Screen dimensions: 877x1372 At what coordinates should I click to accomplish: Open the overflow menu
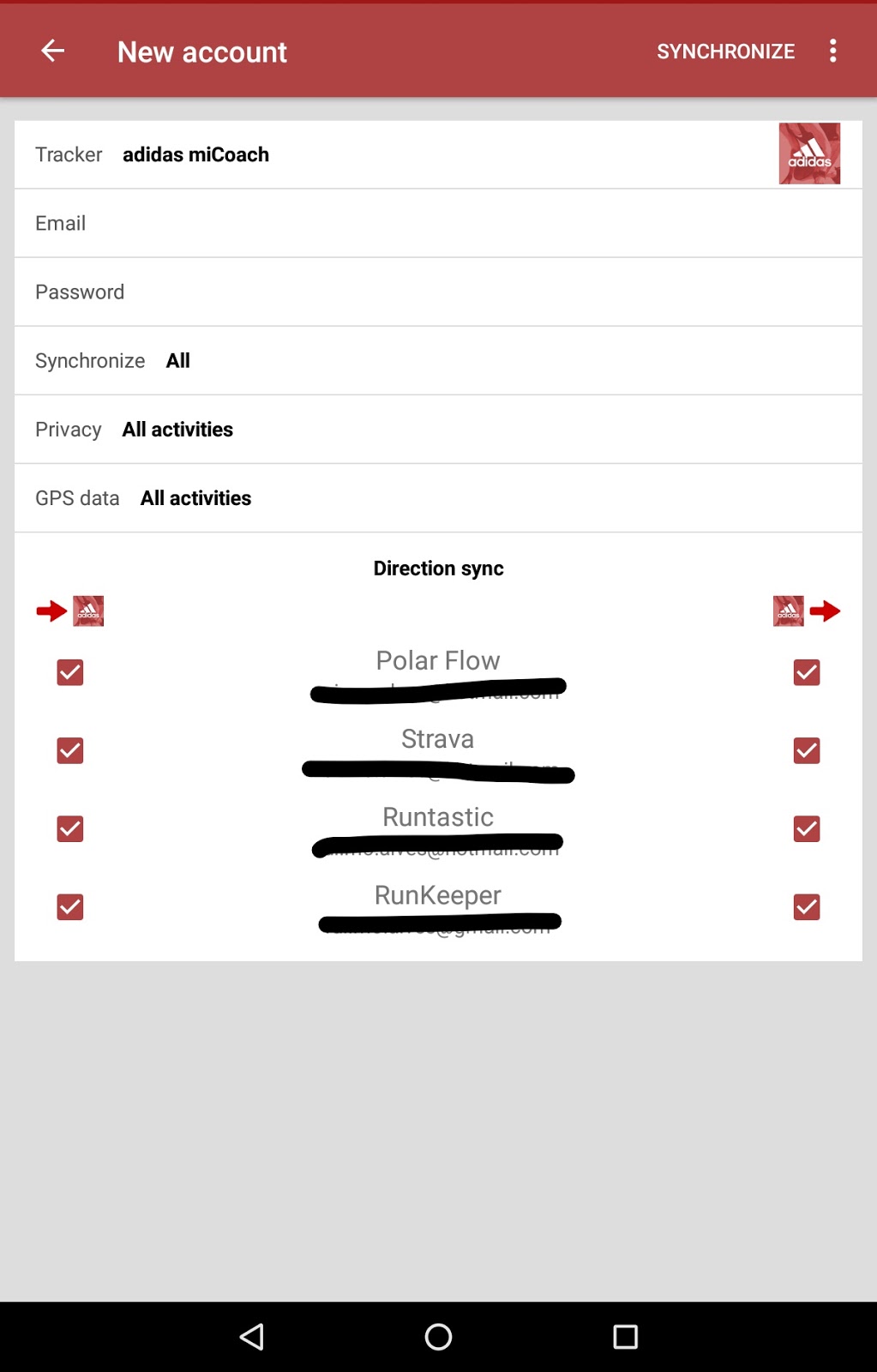click(832, 51)
